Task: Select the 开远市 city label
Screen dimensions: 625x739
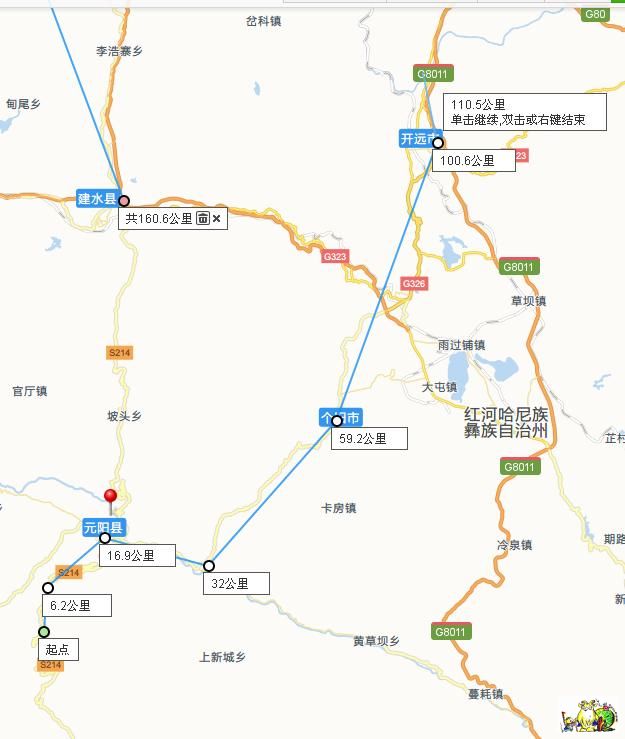Action: click(x=415, y=139)
